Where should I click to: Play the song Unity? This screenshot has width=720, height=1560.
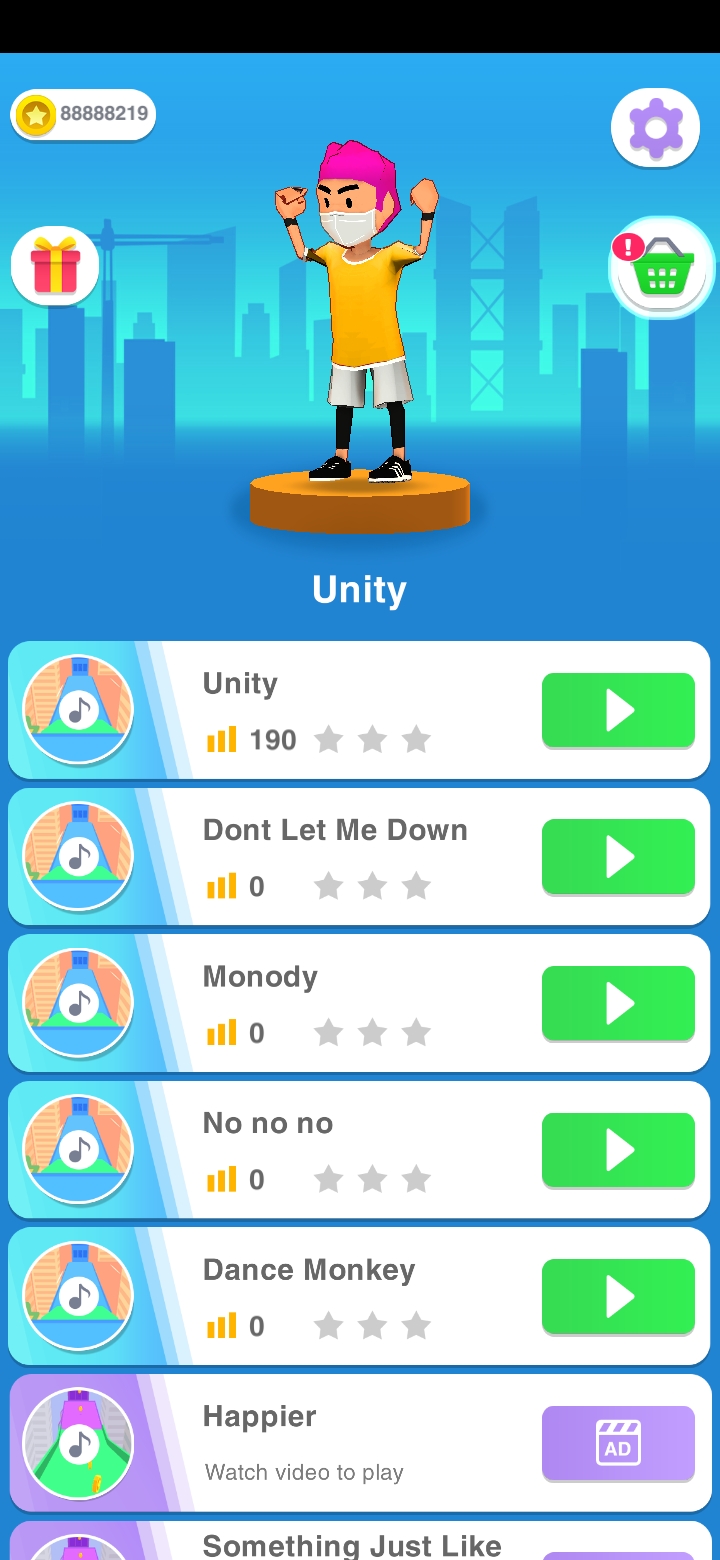pos(618,711)
